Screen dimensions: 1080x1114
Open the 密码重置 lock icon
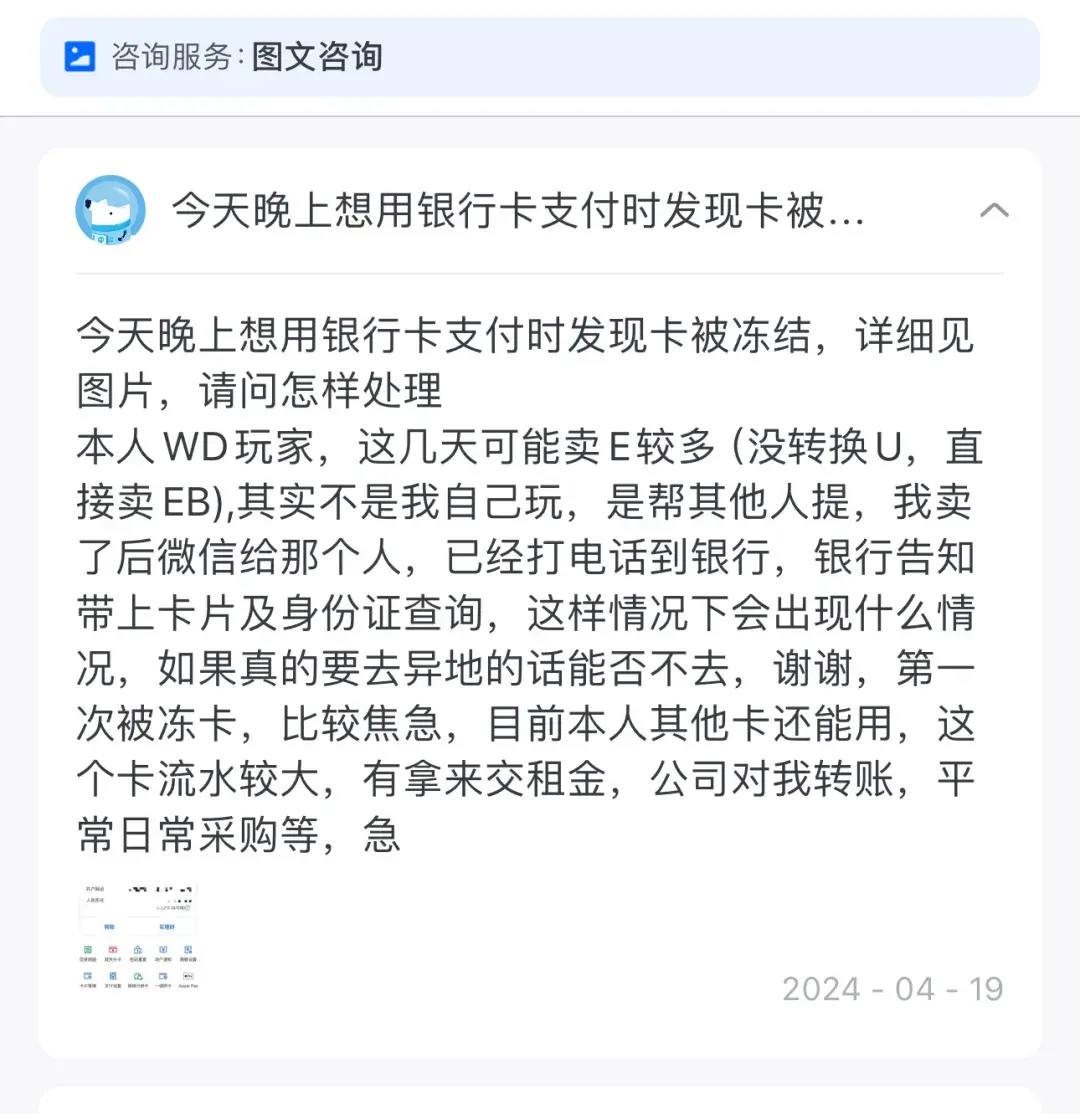coord(139,950)
